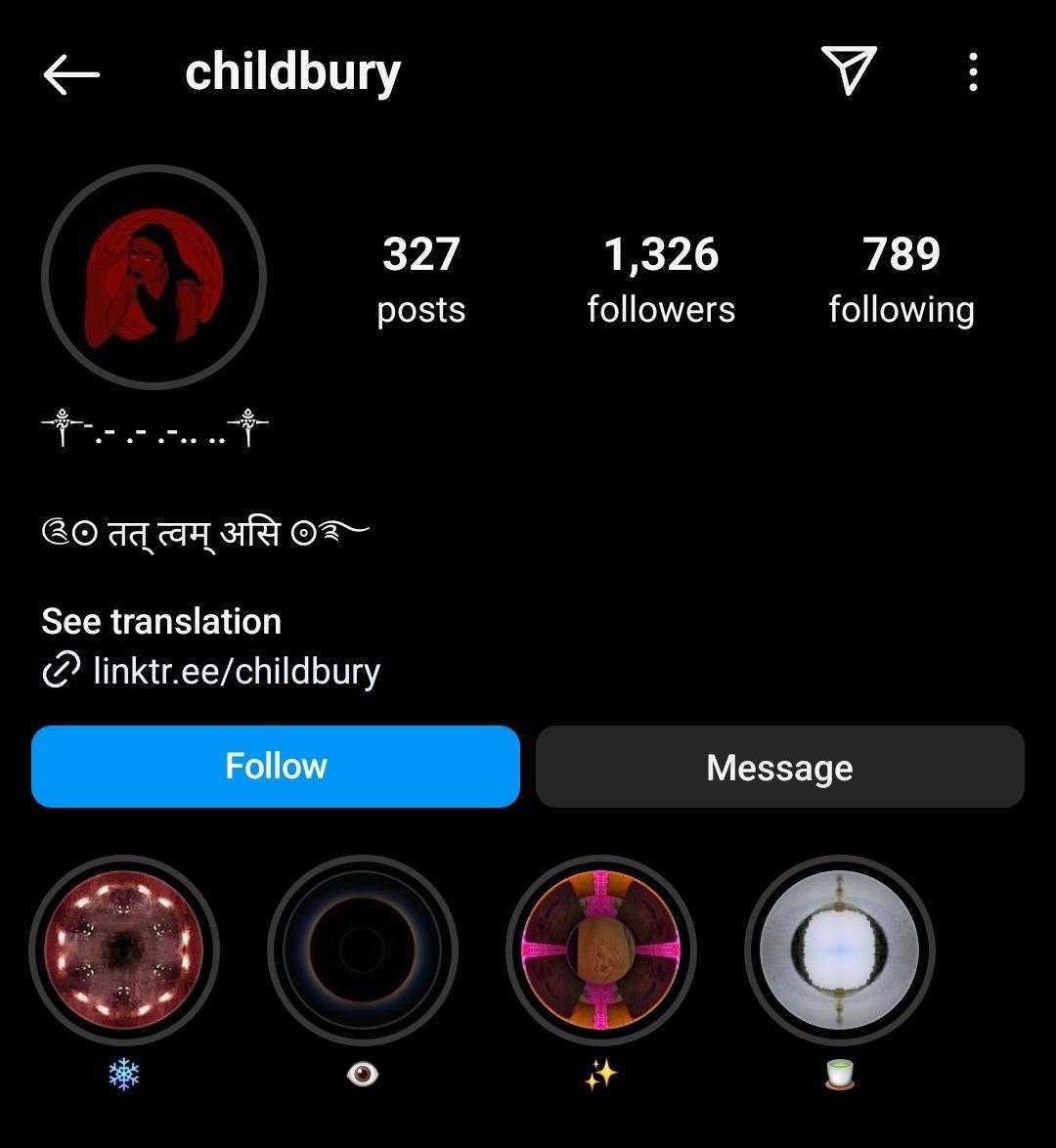Open the linktr.ee/childbury link

pyautogui.click(x=236, y=671)
